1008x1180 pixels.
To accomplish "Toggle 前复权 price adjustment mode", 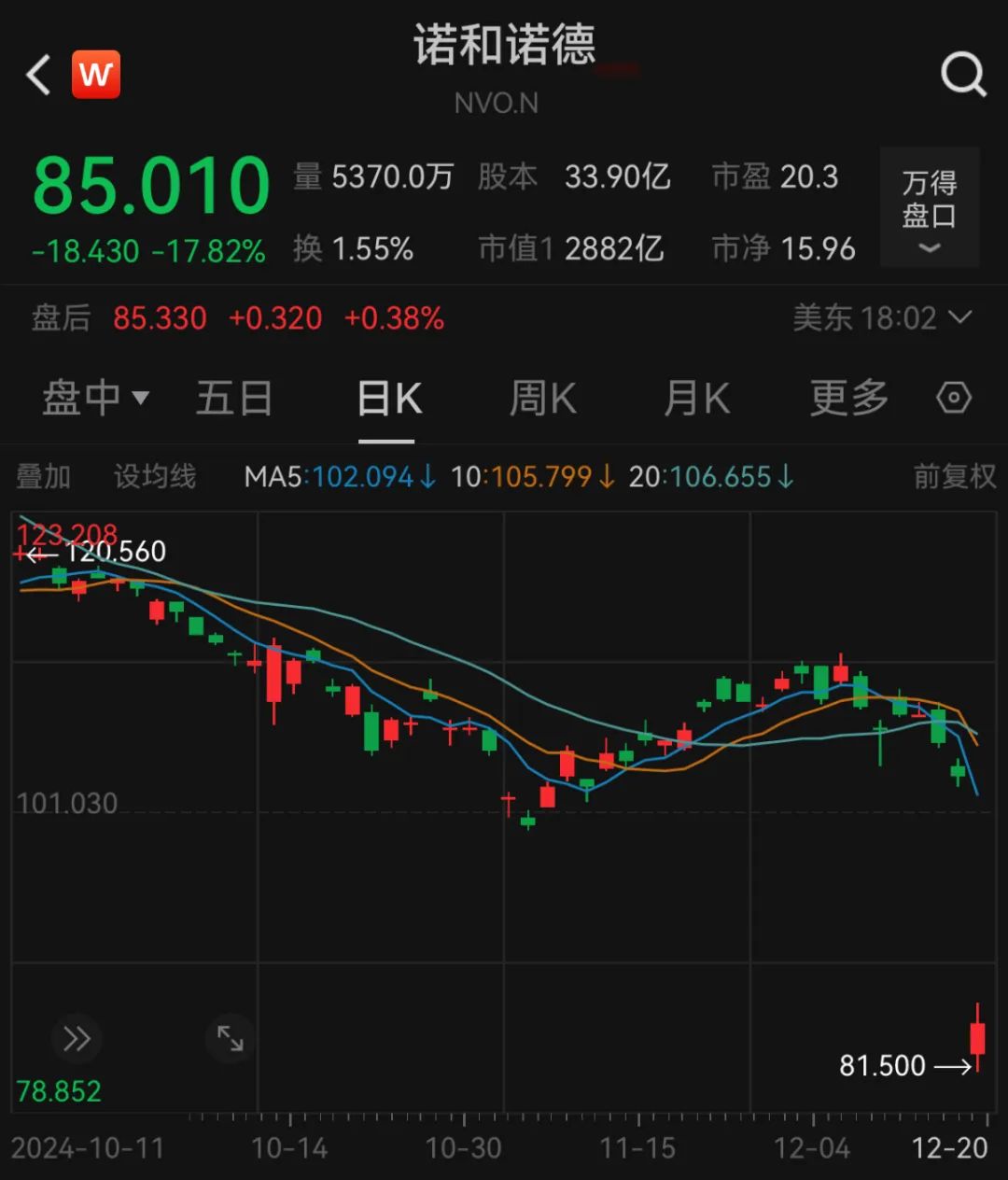I will [954, 477].
